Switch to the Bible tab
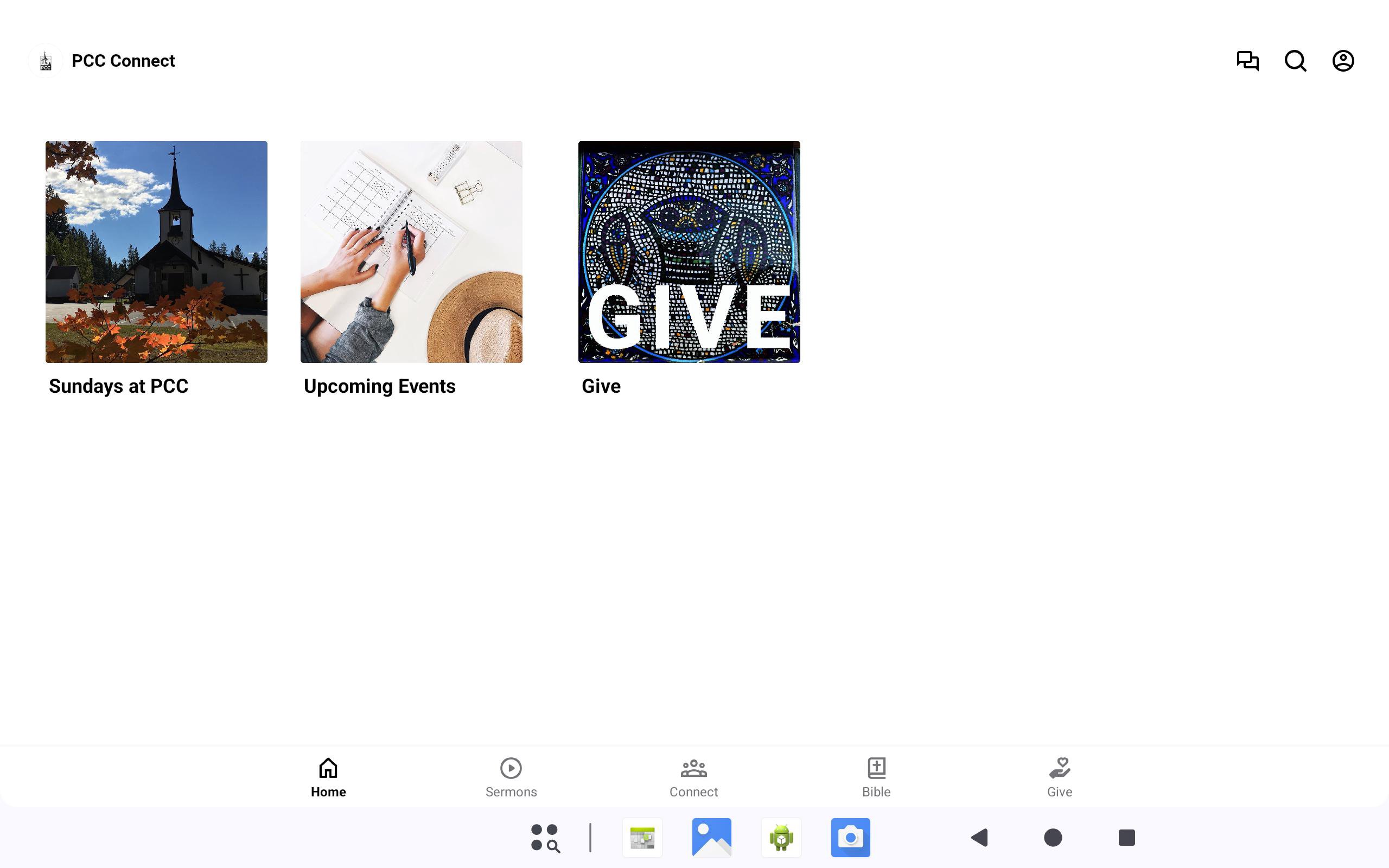1389x868 pixels. (x=876, y=777)
